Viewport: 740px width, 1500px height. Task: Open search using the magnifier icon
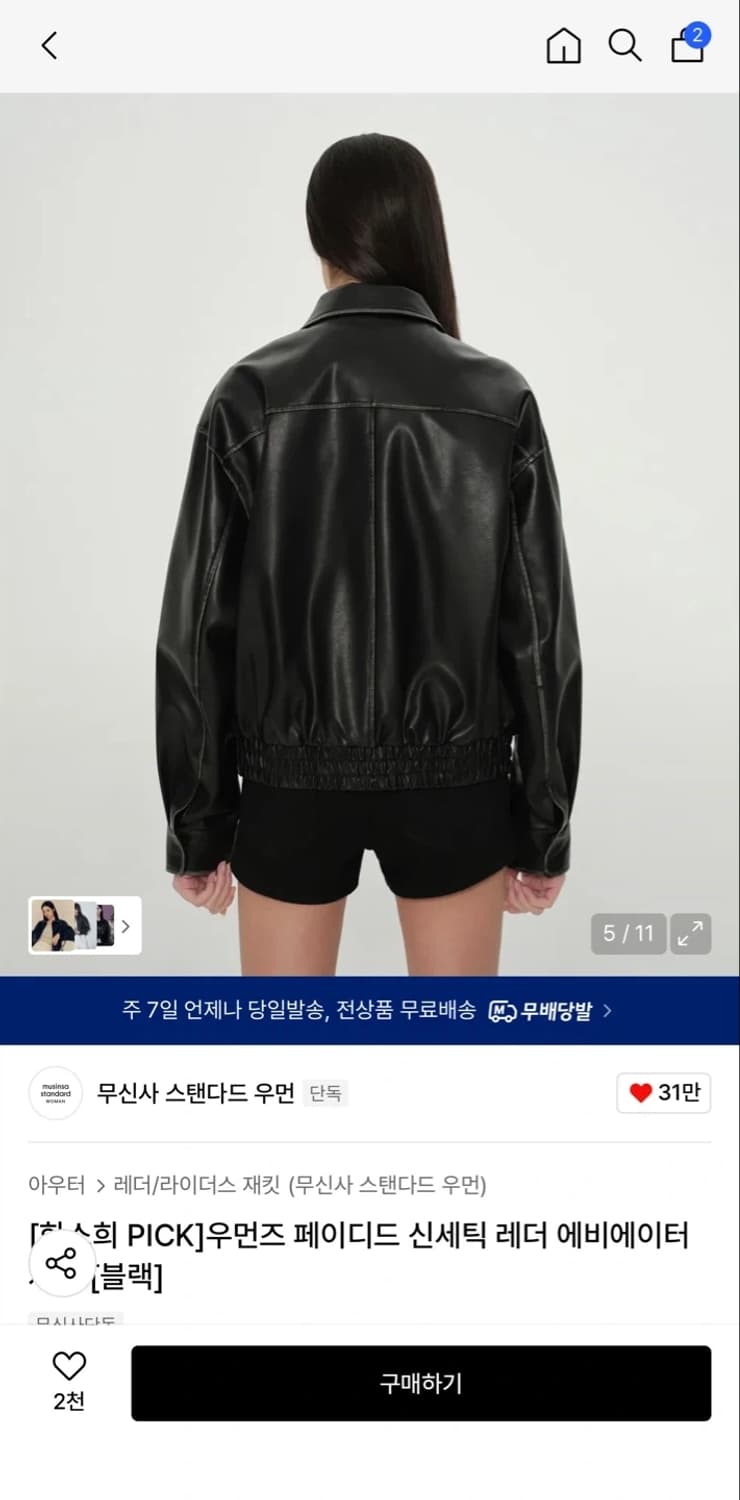pyautogui.click(x=625, y=45)
